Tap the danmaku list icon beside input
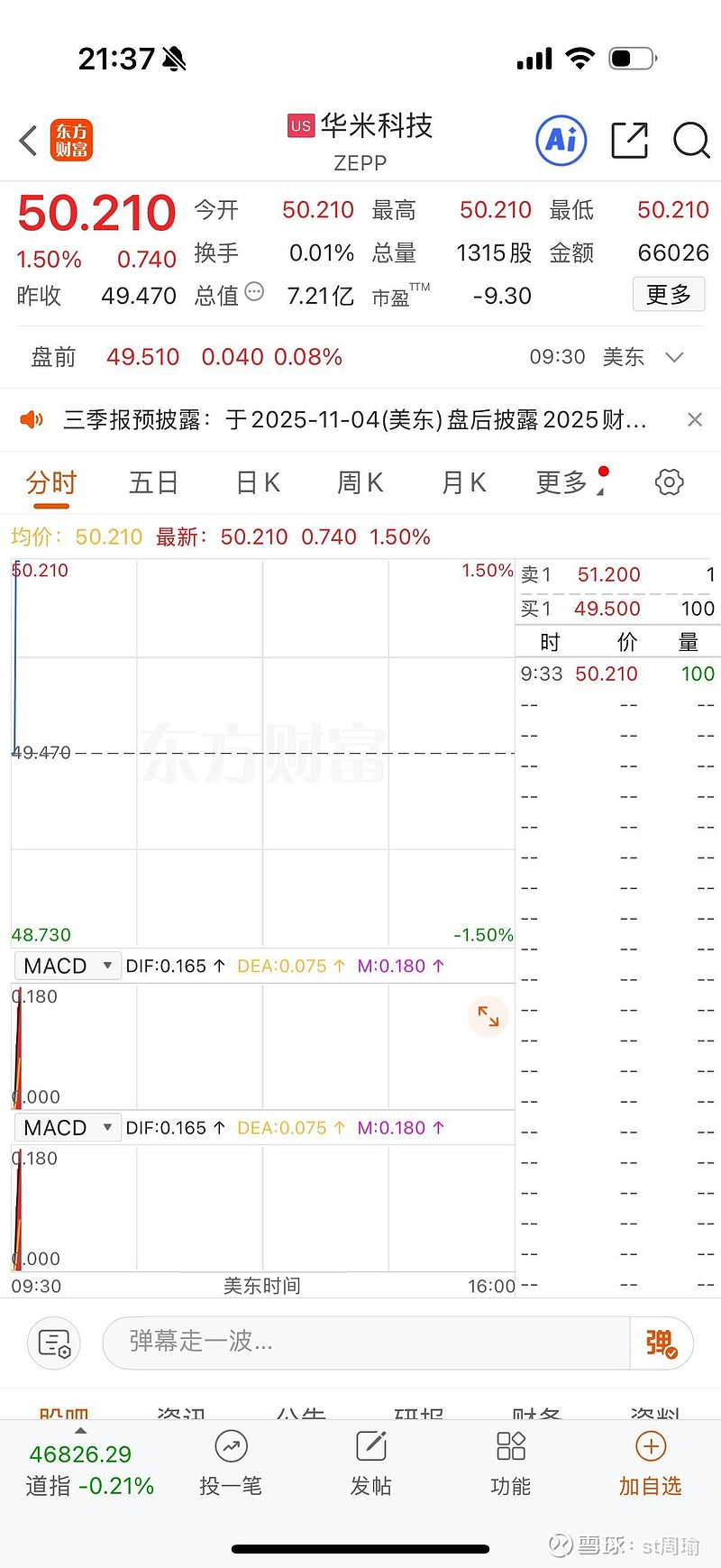This screenshot has height=1568, width=721. pos(54,1343)
